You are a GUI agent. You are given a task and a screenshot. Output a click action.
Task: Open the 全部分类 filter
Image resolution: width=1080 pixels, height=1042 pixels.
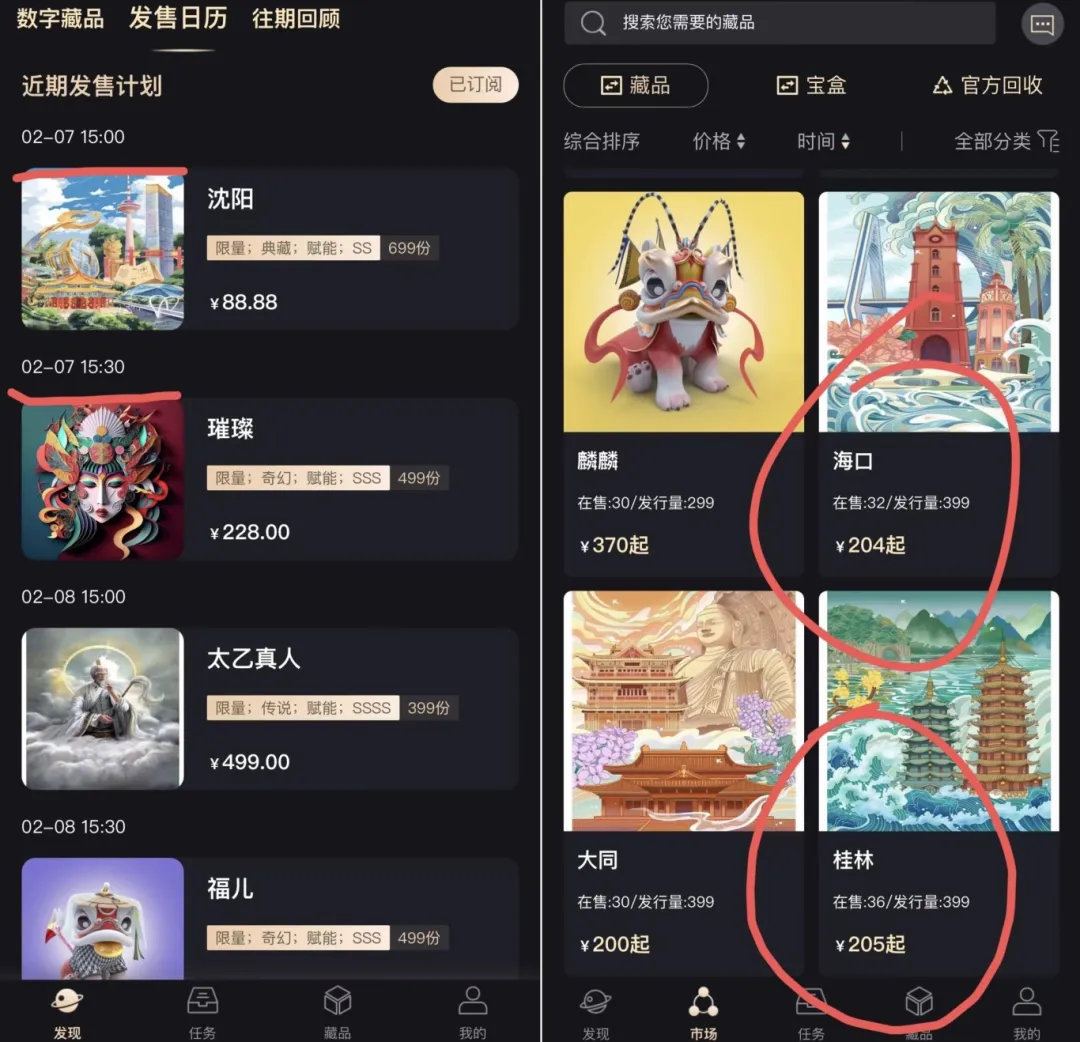[x=1005, y=142]
